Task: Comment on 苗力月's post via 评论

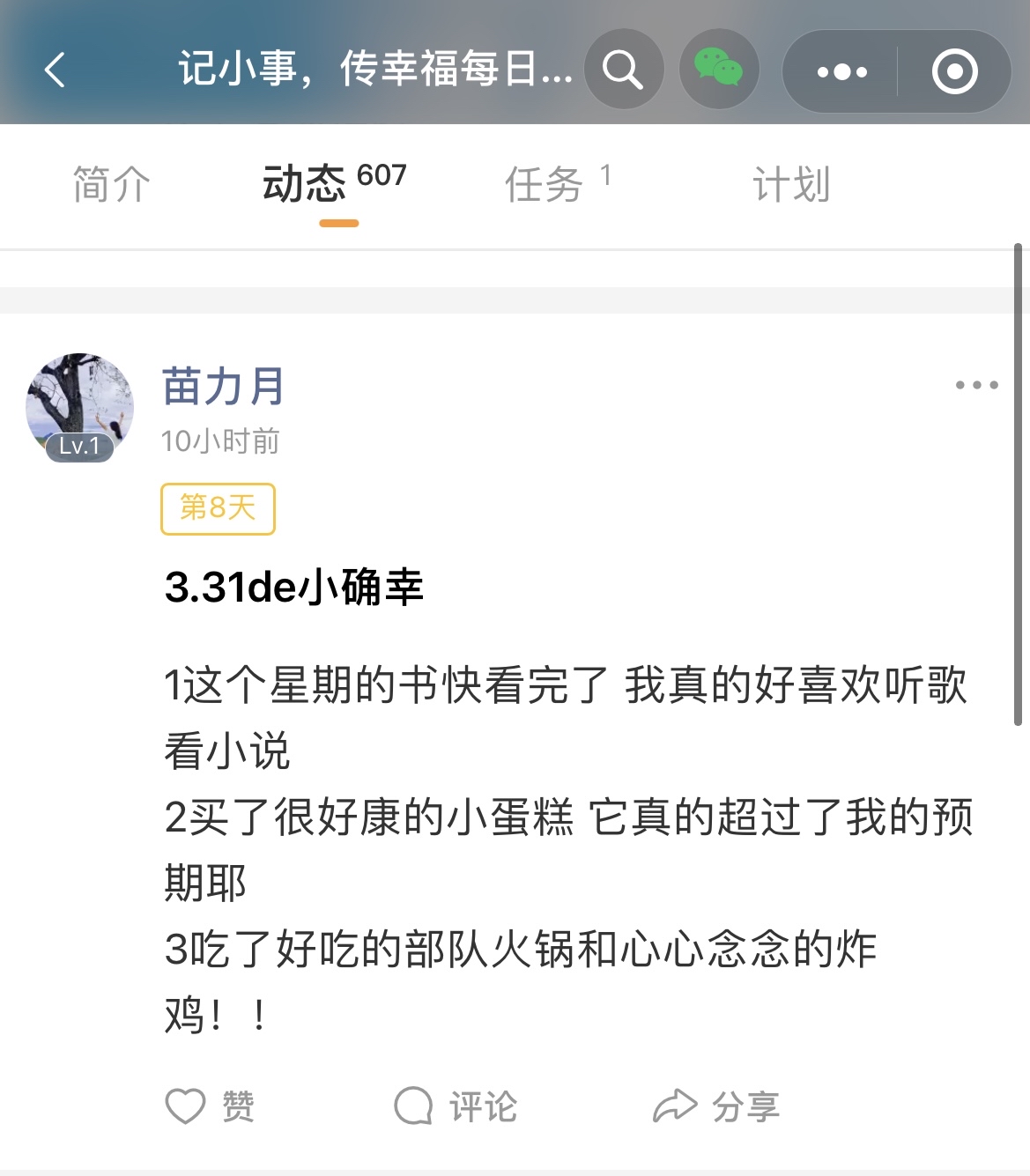Action: pos(456,1106)
